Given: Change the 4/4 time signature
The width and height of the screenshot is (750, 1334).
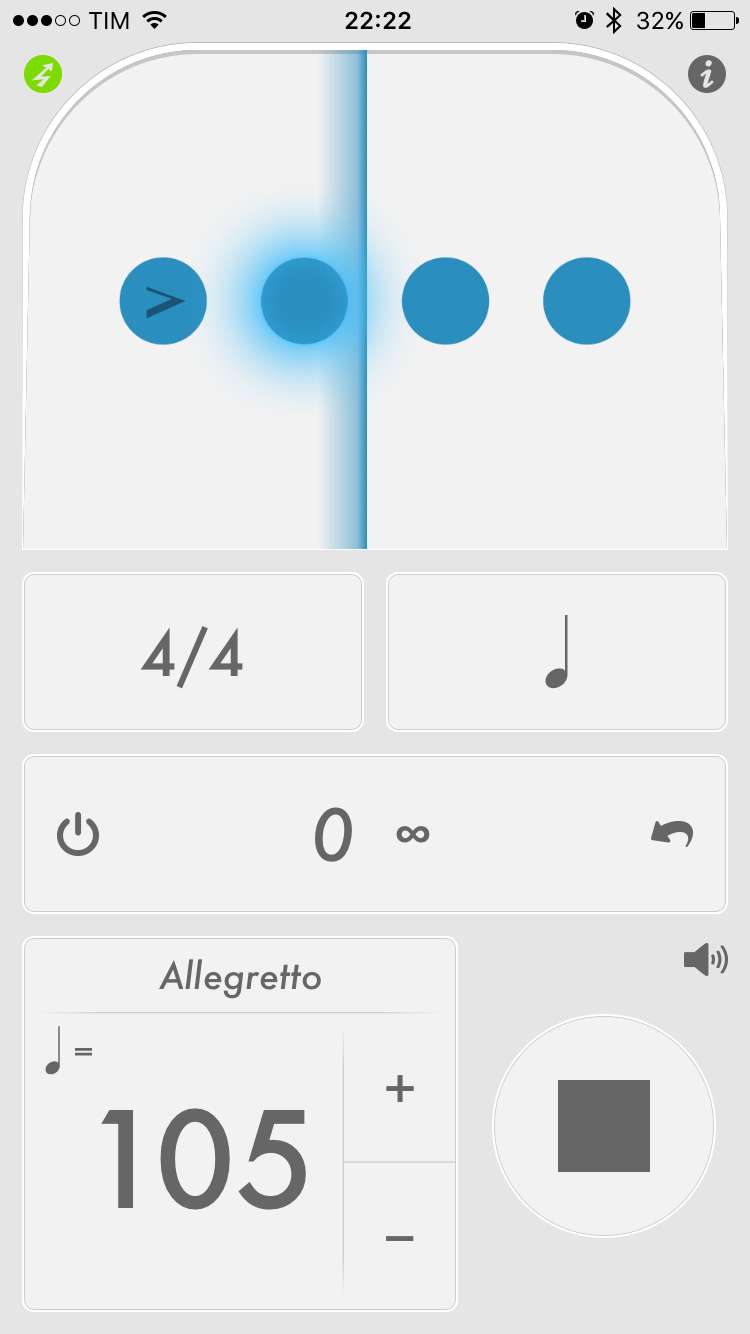Looking at the screenshot, I should click(192, 652).
